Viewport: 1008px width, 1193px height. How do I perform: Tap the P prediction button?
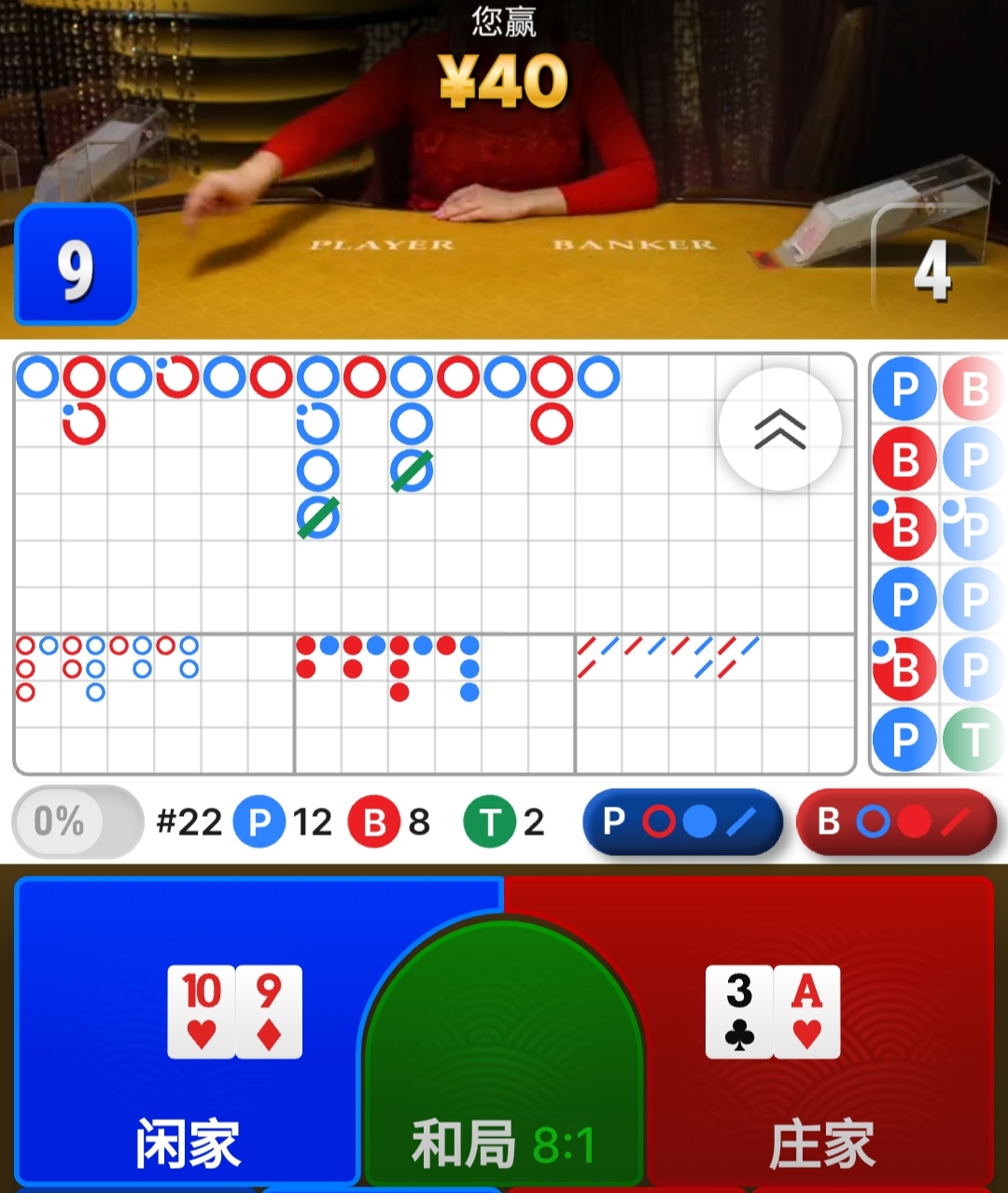[x=681, y=821]
